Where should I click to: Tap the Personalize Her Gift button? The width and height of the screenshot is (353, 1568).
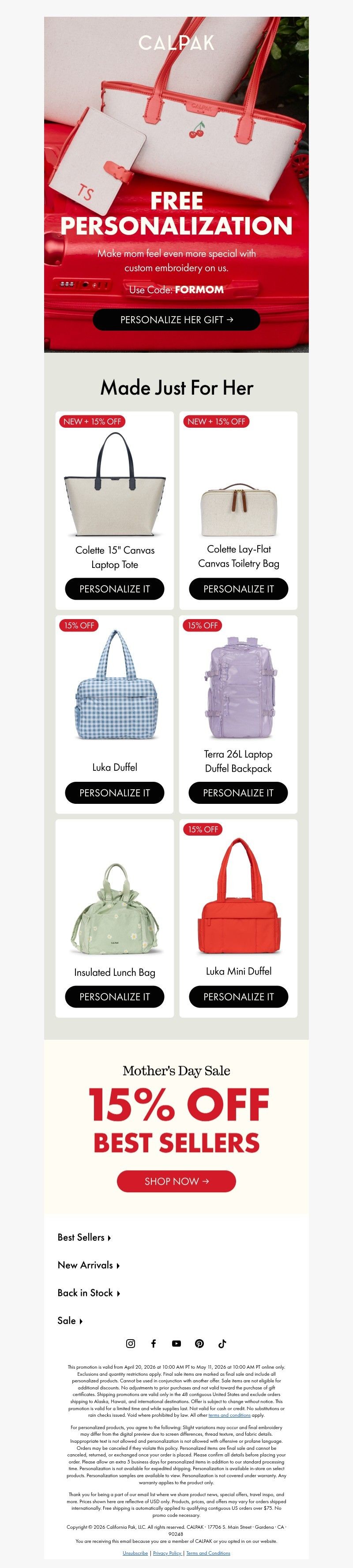[176, 320]
